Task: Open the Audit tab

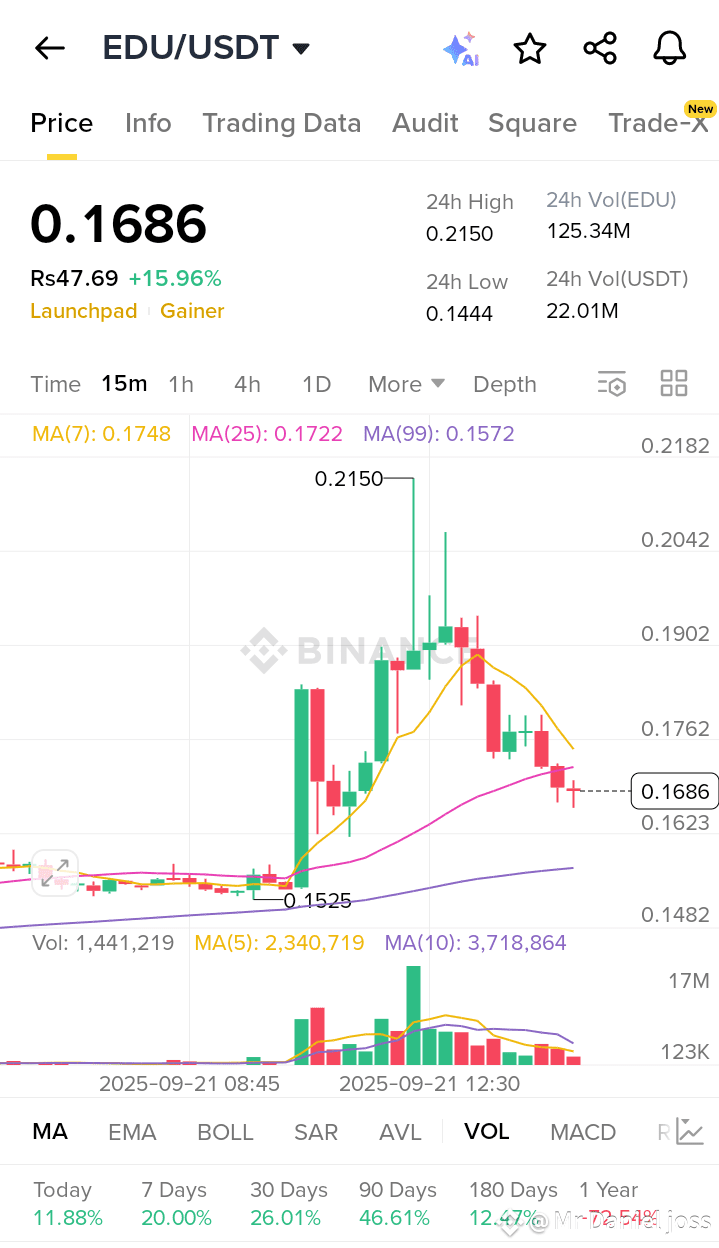Action: 425,123
